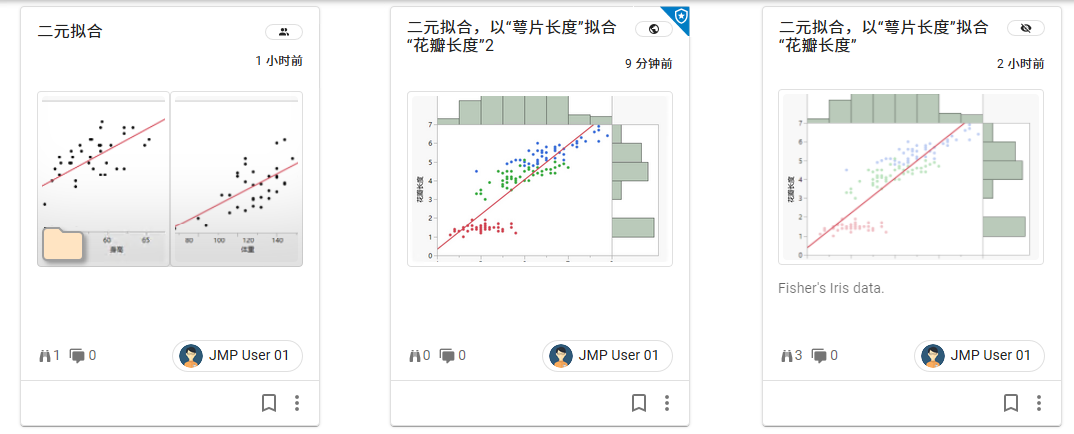This screenshot has width=1074, height=434.
Task: Tap the group sharing chip on the 二元拟合 card
Action: click(x=283, y=32)
